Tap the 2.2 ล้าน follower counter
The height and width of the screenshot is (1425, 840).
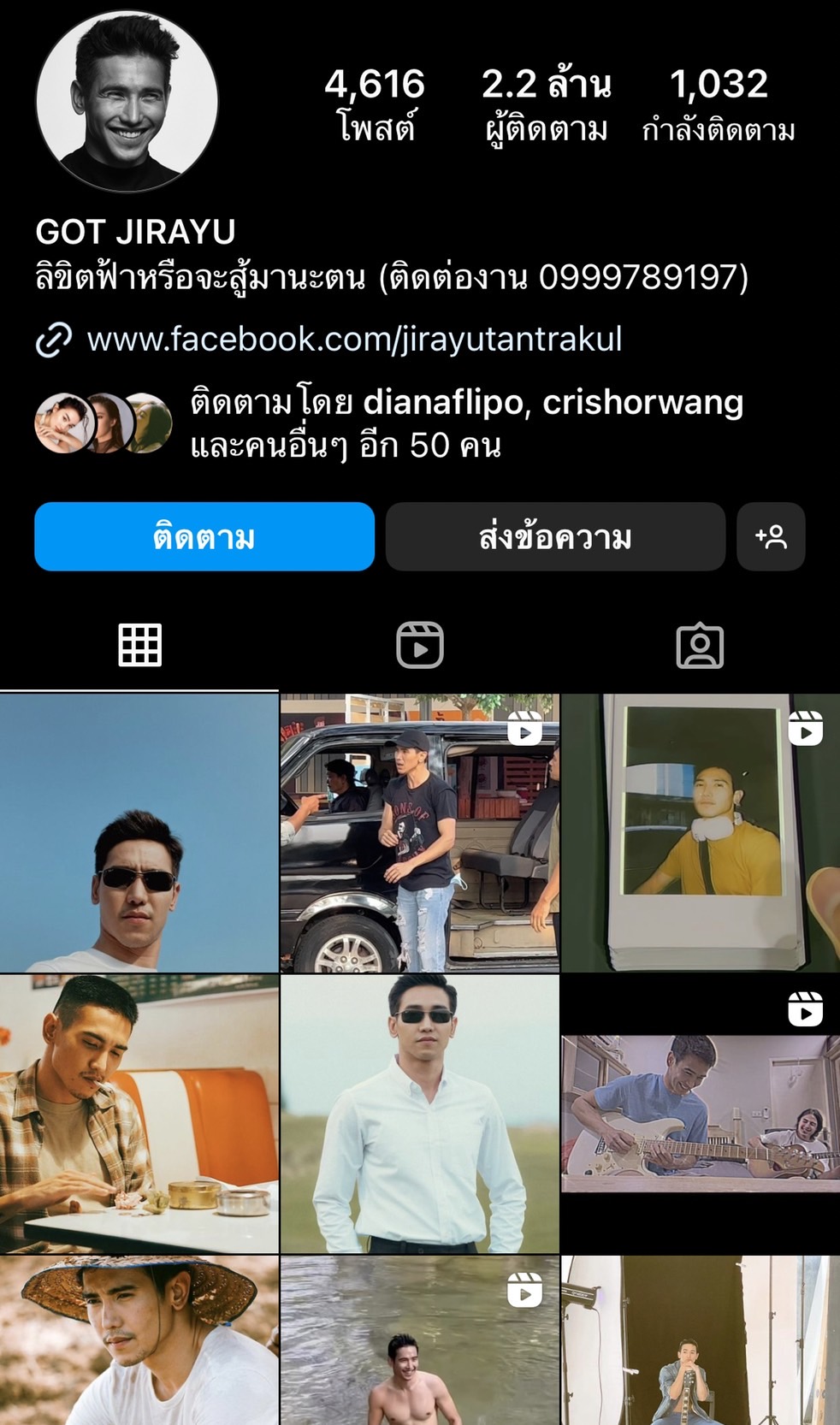(x=547, y=103)
